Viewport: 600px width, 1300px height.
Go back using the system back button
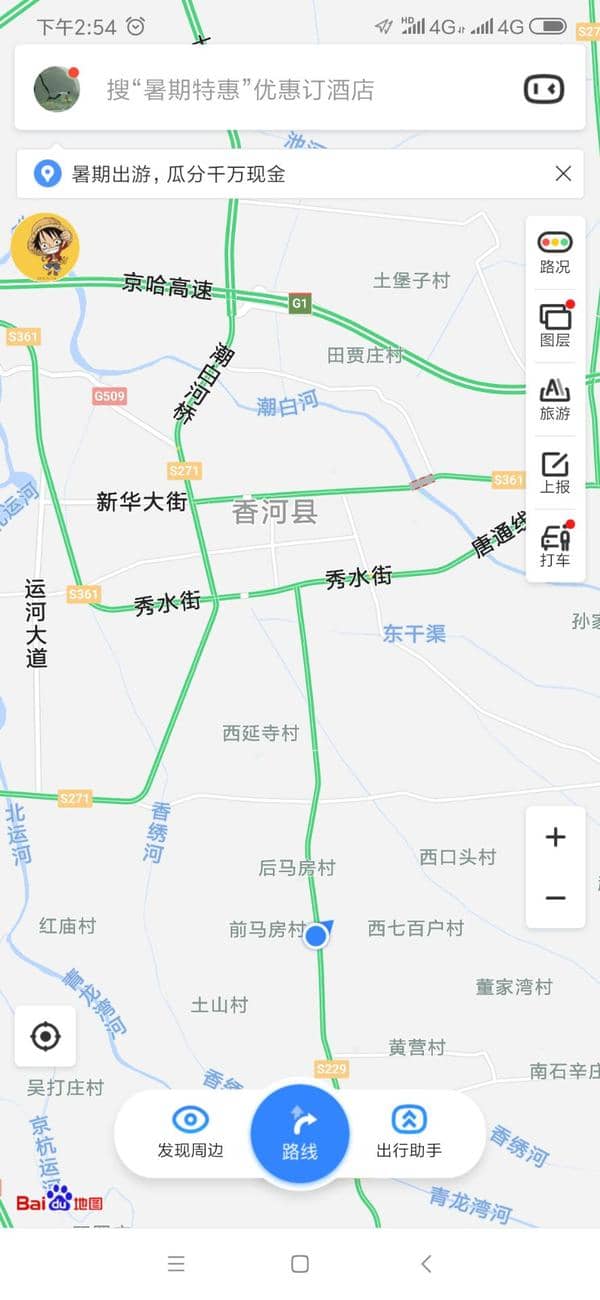click(426, 1264)
